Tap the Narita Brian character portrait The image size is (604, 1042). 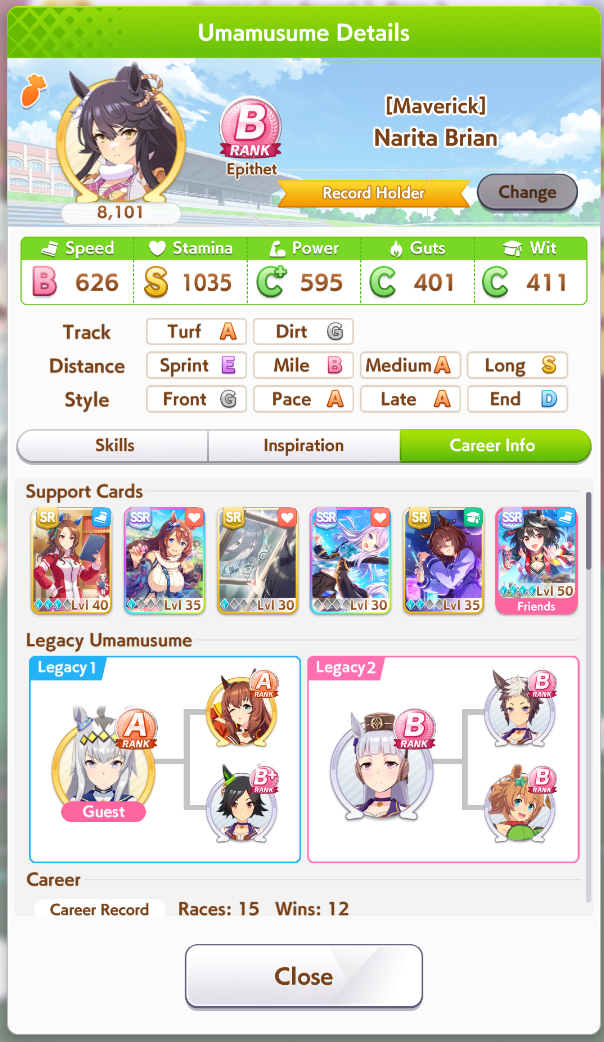click(x=120, y=140)
